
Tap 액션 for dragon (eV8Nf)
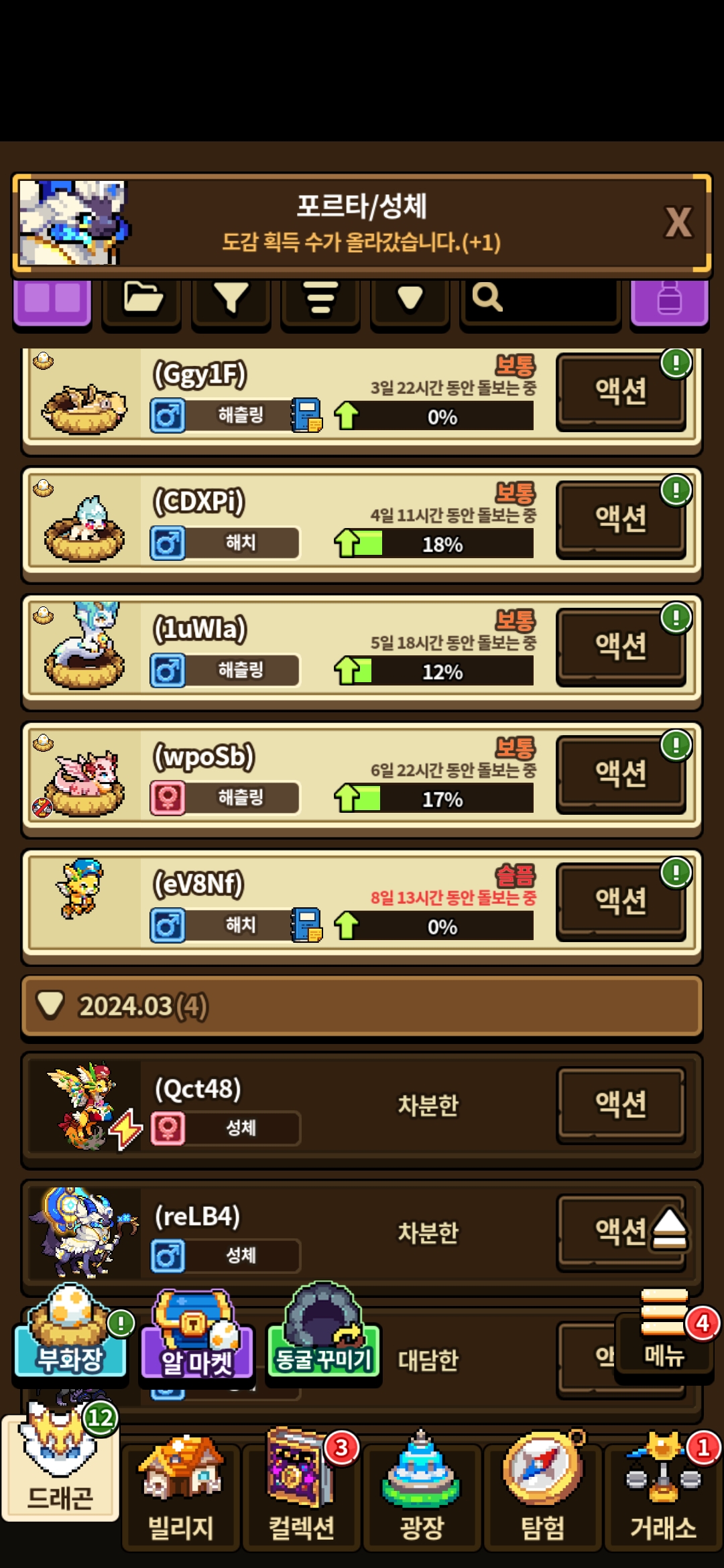(x=621, y=902)
